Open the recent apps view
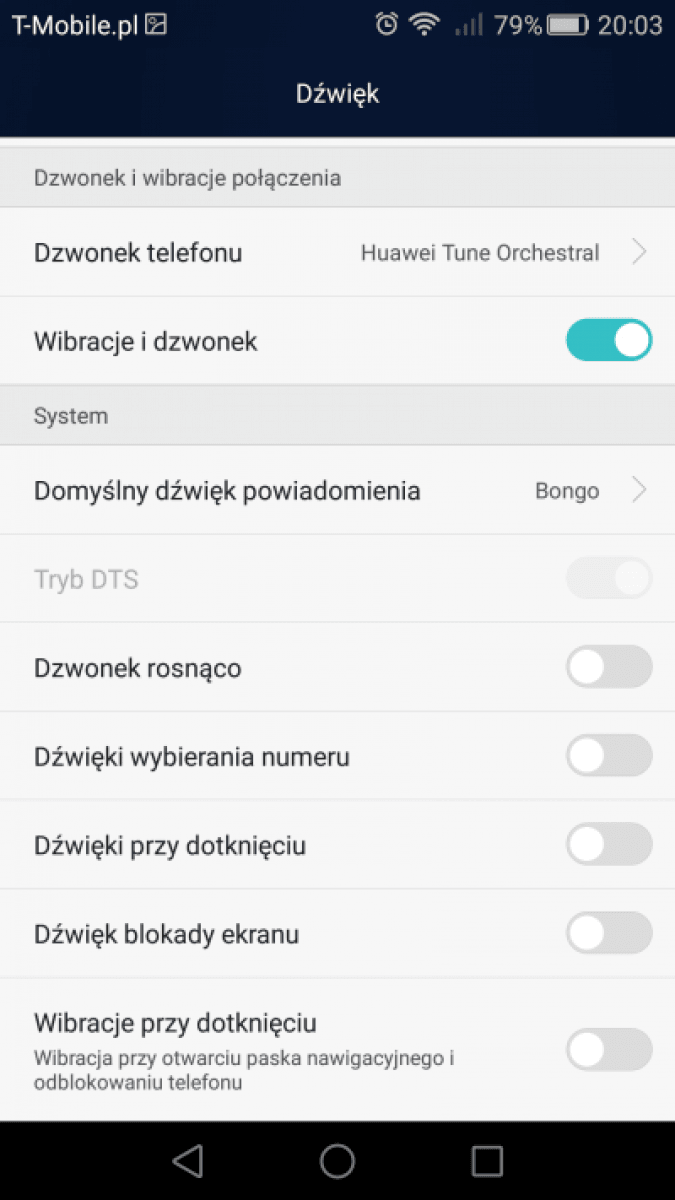This screenshot has width=675, height=1200. click(487, 1160)
